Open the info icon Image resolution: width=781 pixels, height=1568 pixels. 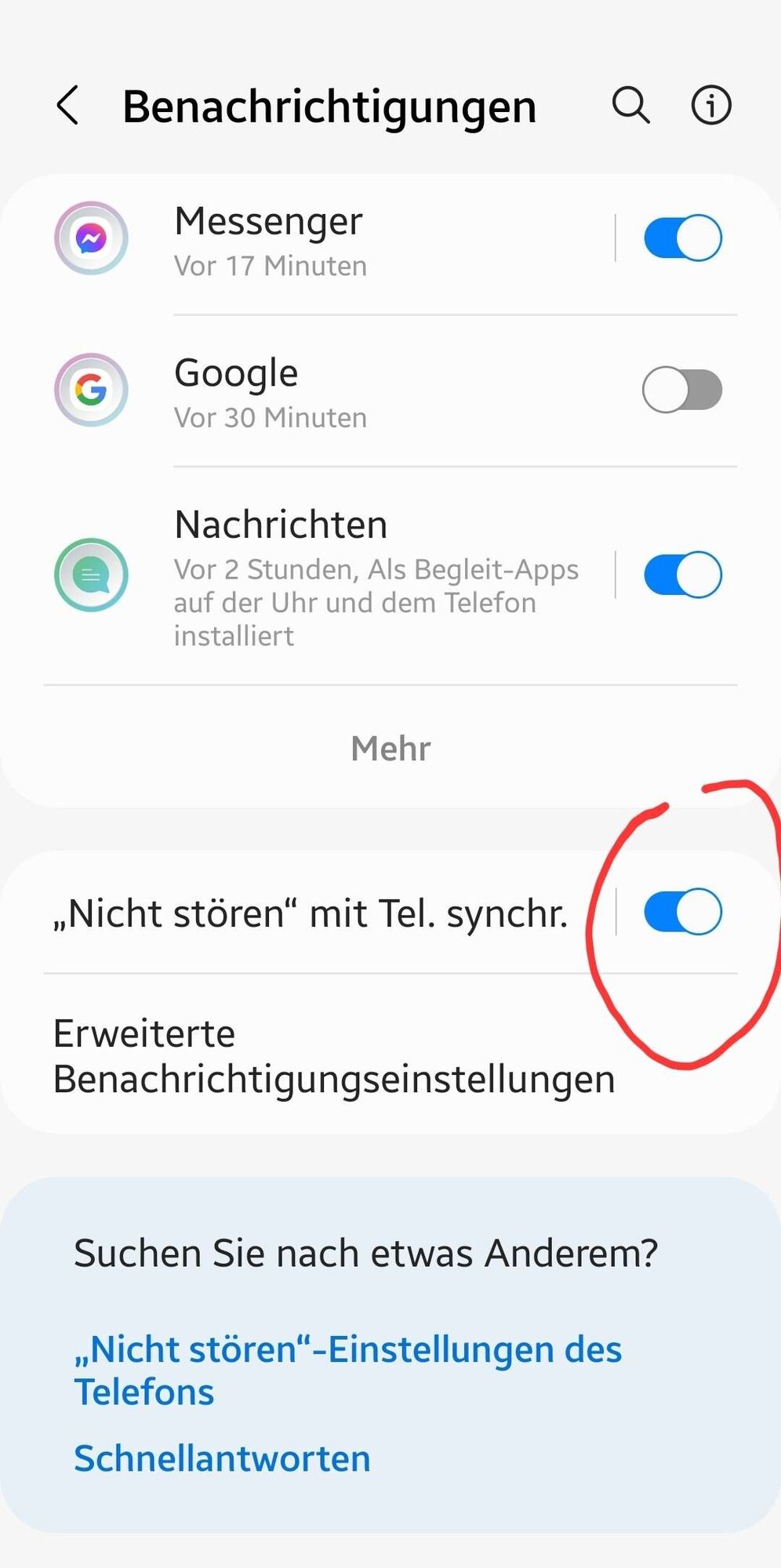coord(710,105)
